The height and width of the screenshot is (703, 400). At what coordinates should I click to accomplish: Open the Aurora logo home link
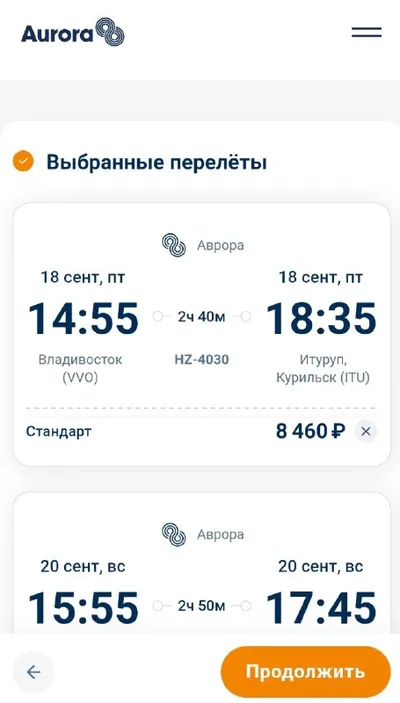point(73,32)
